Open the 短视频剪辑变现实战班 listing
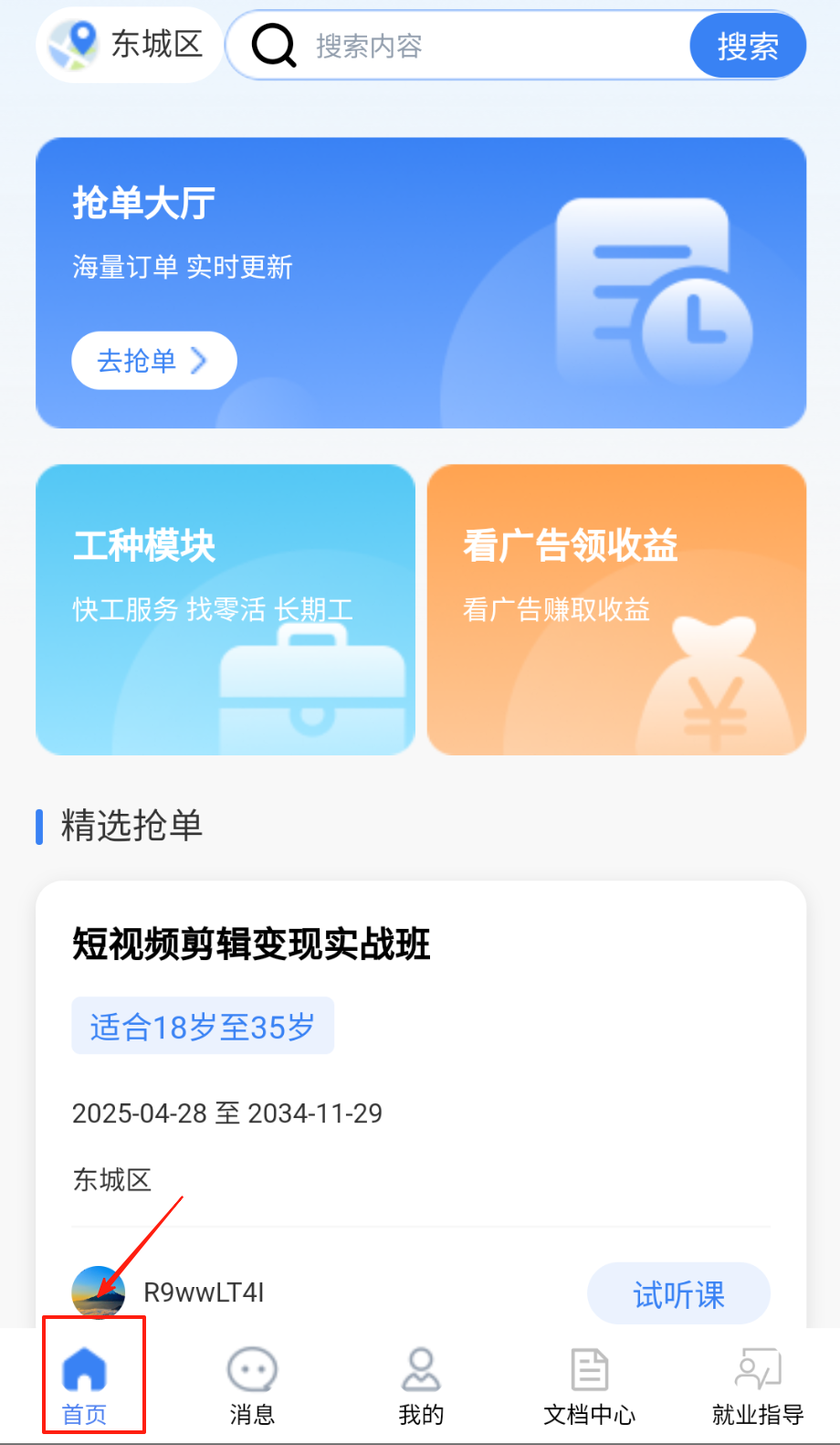 (x=251, y=944)
